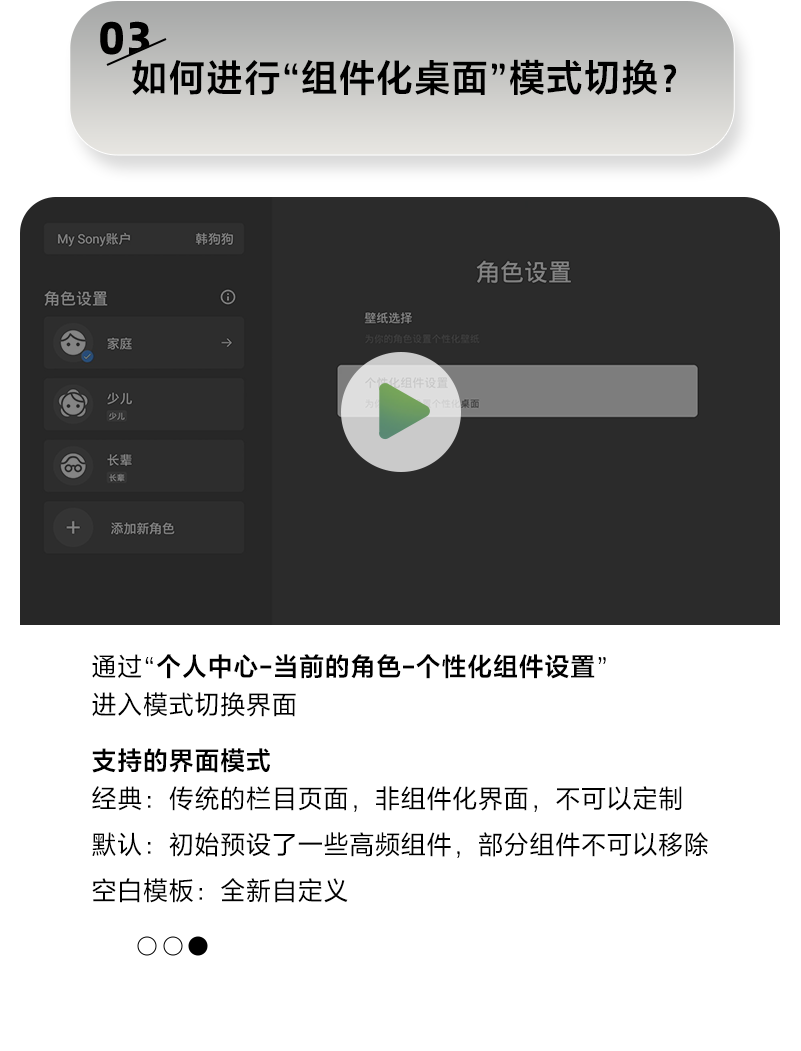Viewport: 801px width, 1051px height.
Task: Open the info icon beside 角色设置
Action: (x=228, y=297)
